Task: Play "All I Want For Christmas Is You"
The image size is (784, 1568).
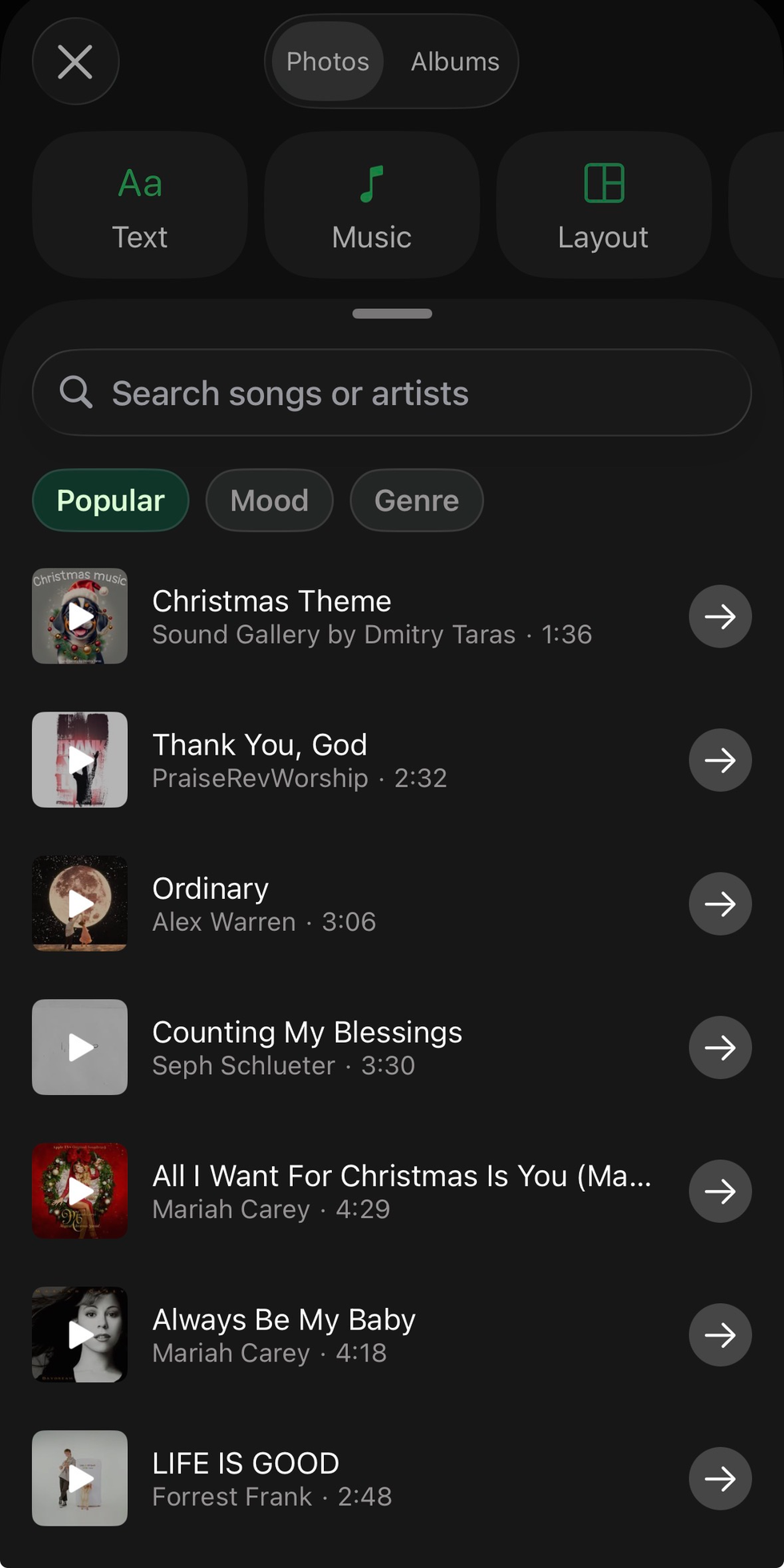Action: click(79, 1191)
